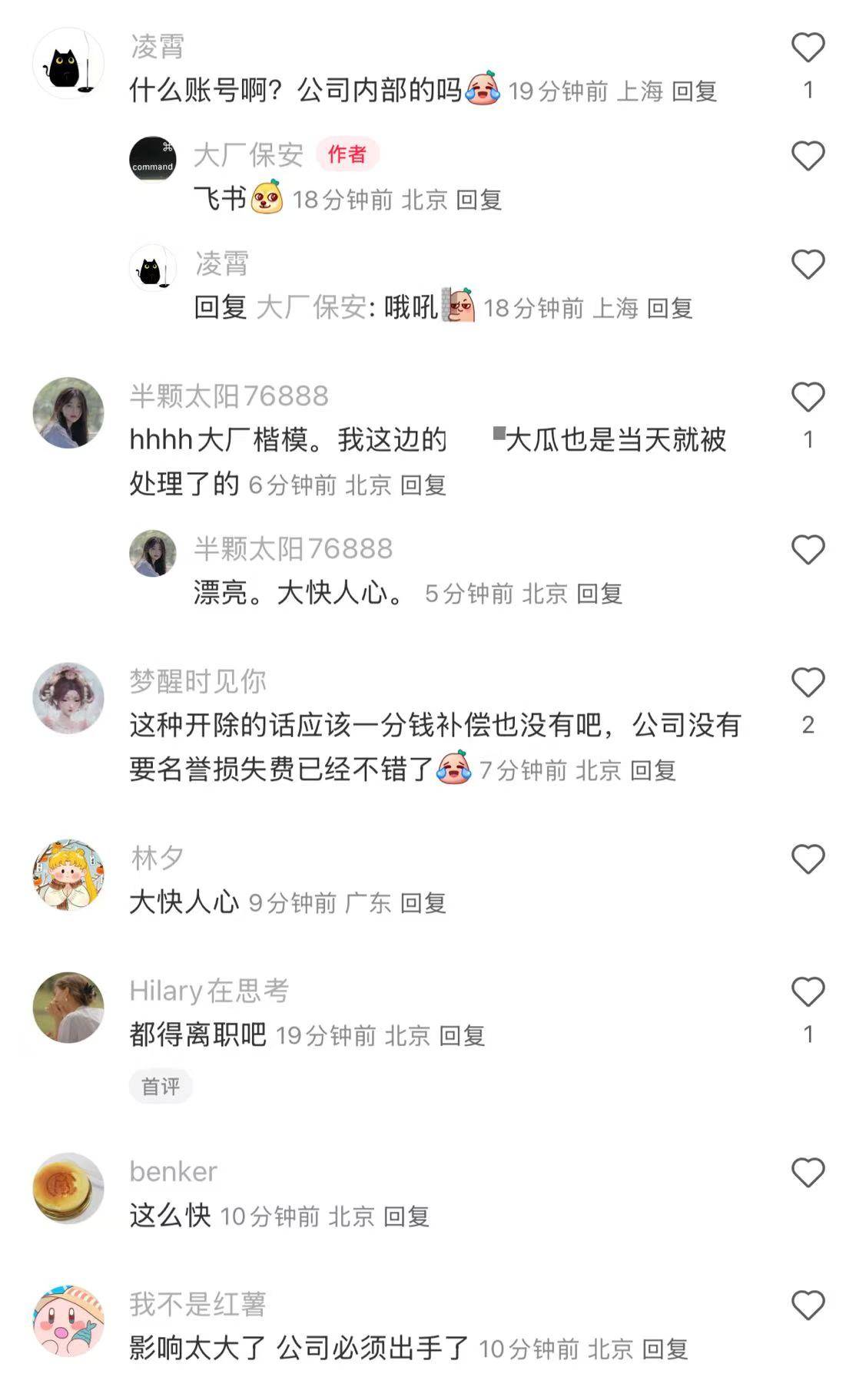Image resolution: width=856 pixels, height=1400 pixels.
Task: Reply to the 漂亮。大快人心 comment
Action: point(599,593)
